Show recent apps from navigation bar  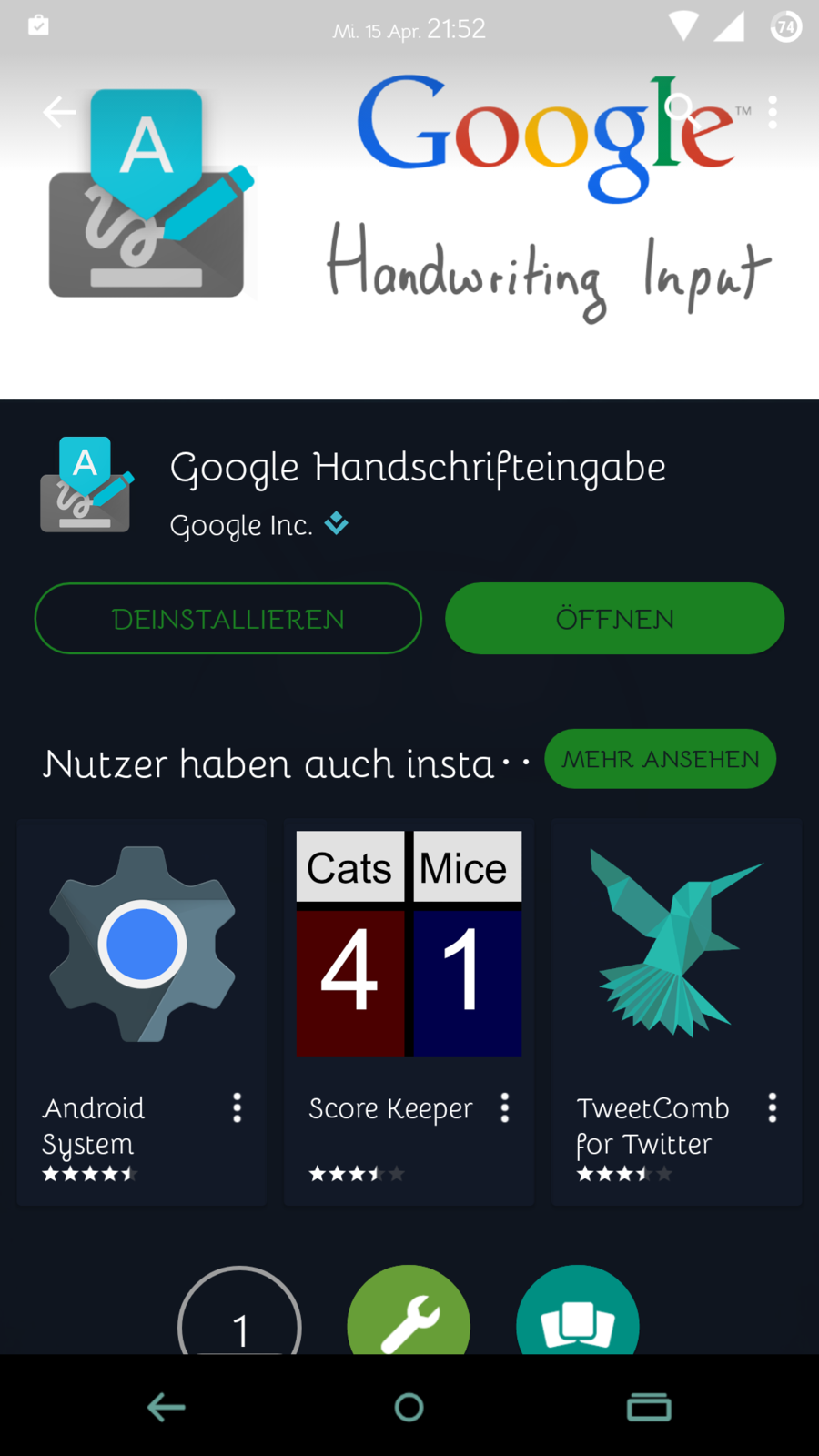(x=649, y=1407)
